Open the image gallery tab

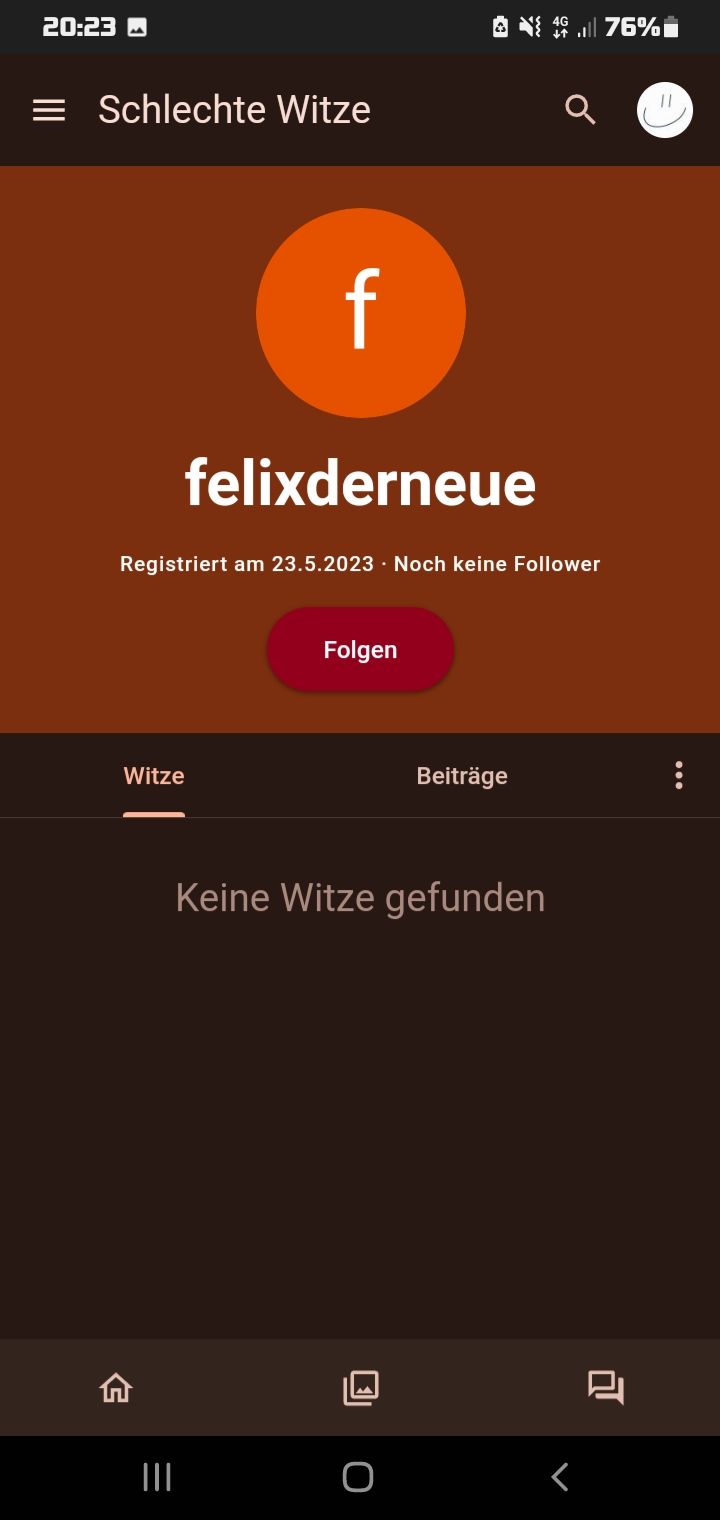click(361, 1388)
